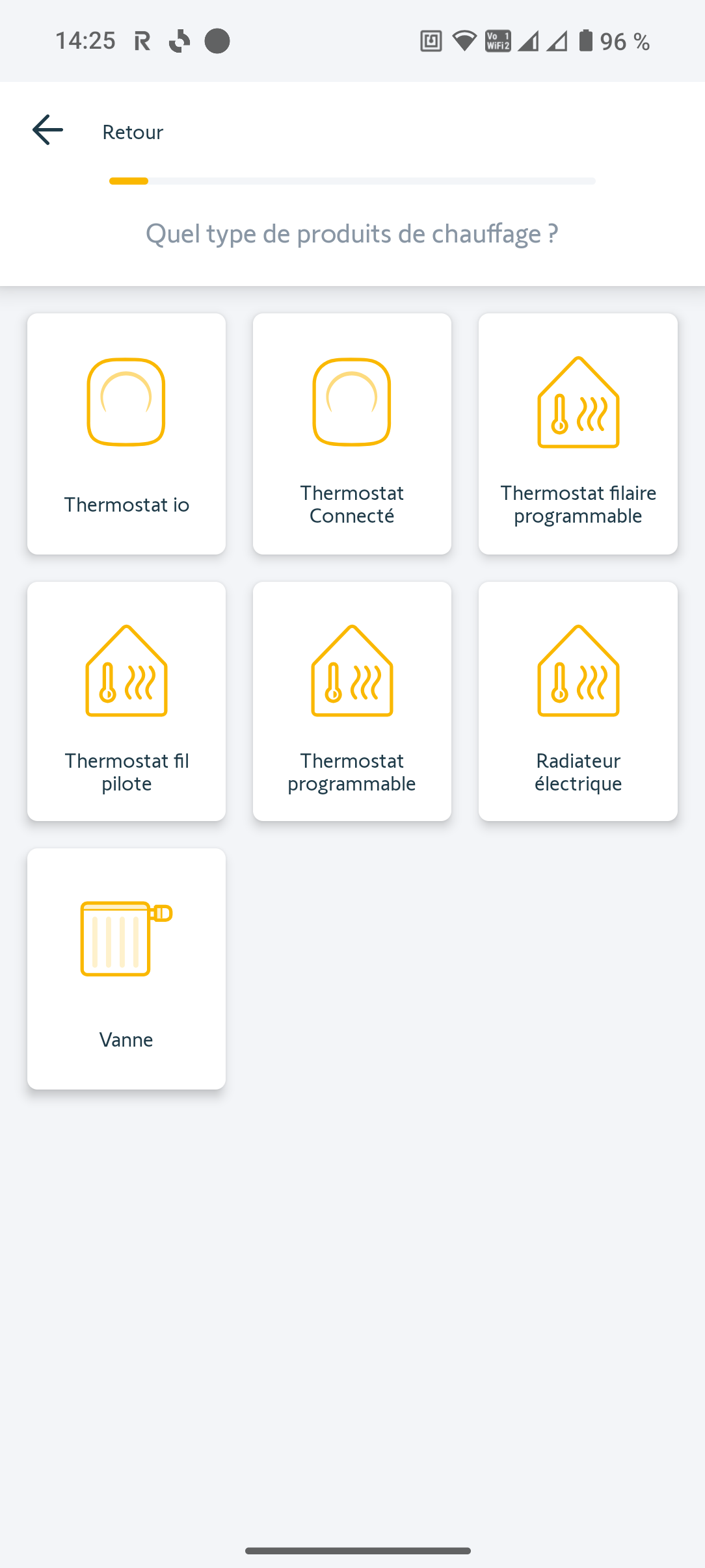Tap the Vanne card
705x1568 pixels.
[126, 969]
